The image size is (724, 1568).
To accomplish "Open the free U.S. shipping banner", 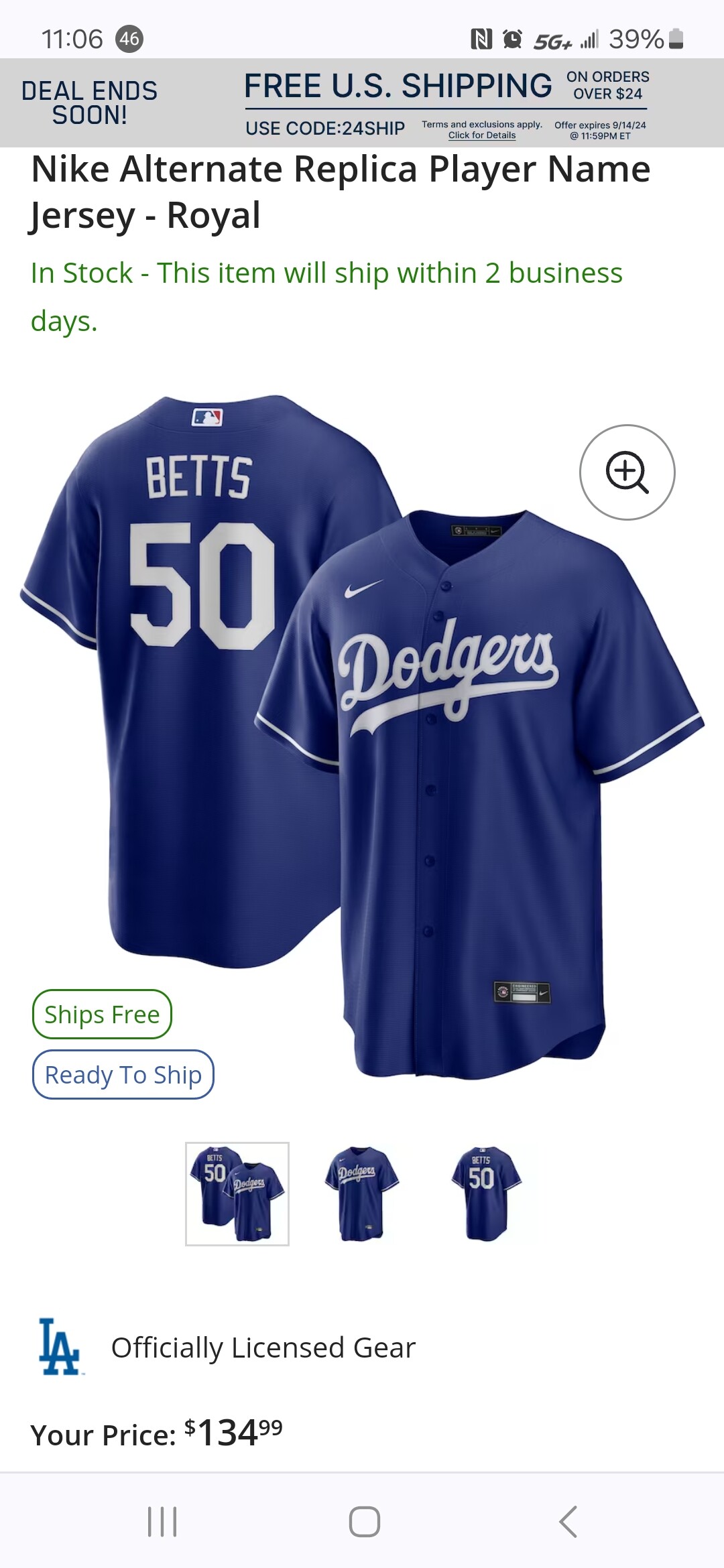I will click(398, 87).
